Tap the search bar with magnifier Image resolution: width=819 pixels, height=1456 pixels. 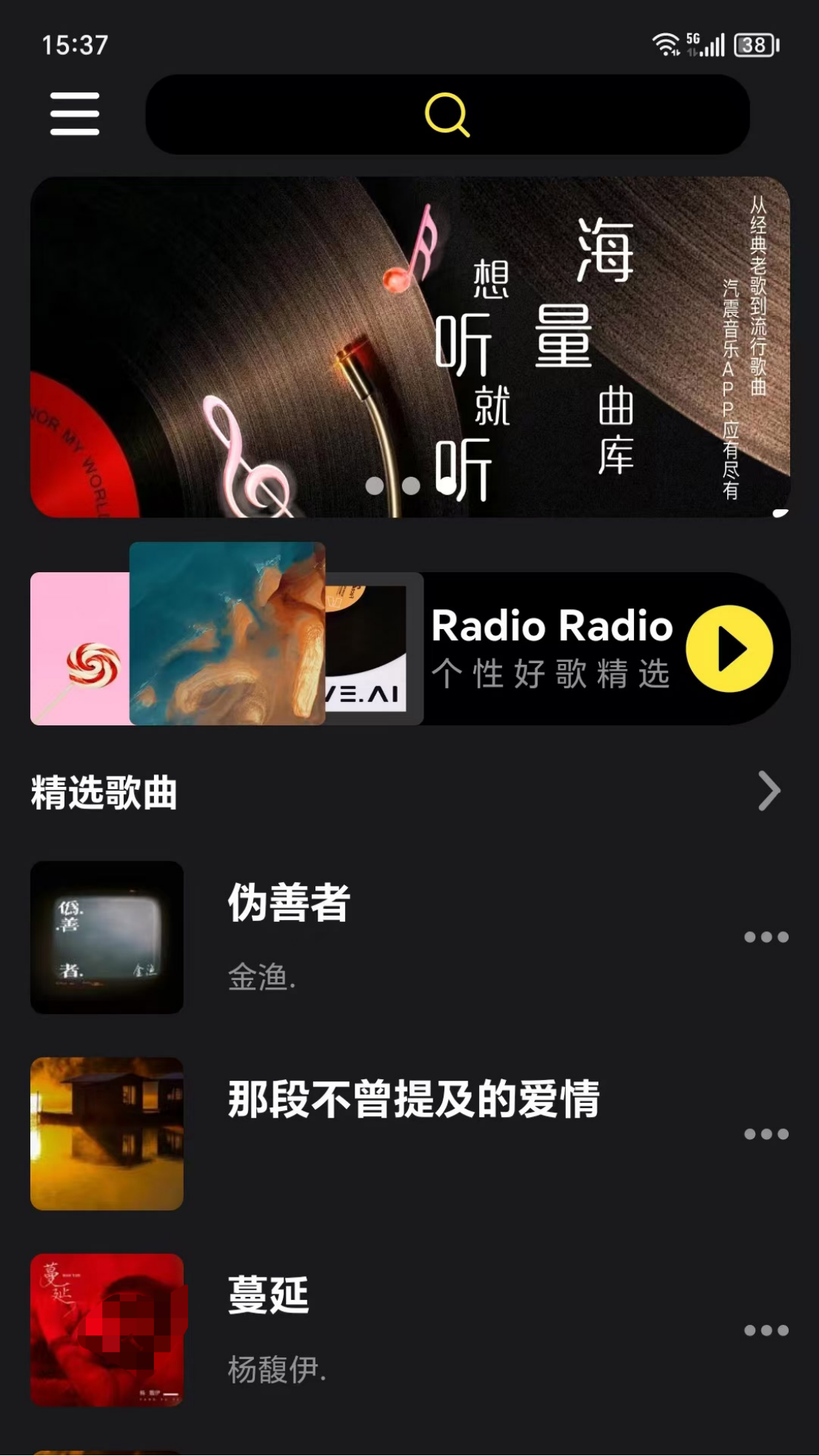pyautogui.click(x=447, y=115)
